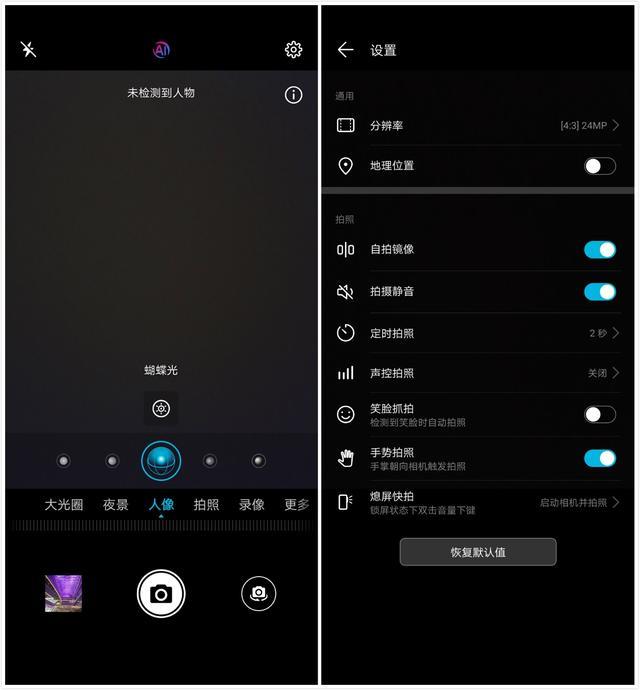Open the 更多 more modes tab
This screenshot has height=690, width=640.
tap(296, 504)
